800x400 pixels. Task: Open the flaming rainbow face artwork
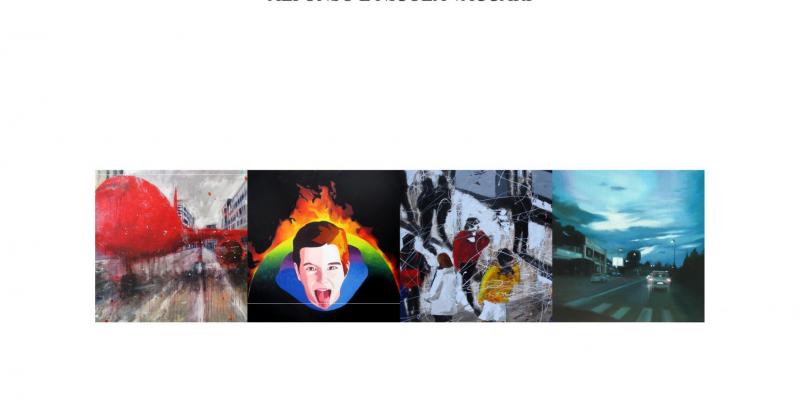(324, 246)
